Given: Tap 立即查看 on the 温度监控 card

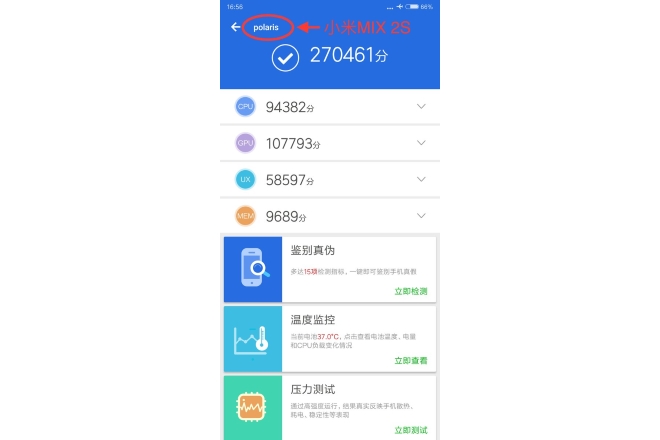Looking at the screenshot, I should (410, 360).
